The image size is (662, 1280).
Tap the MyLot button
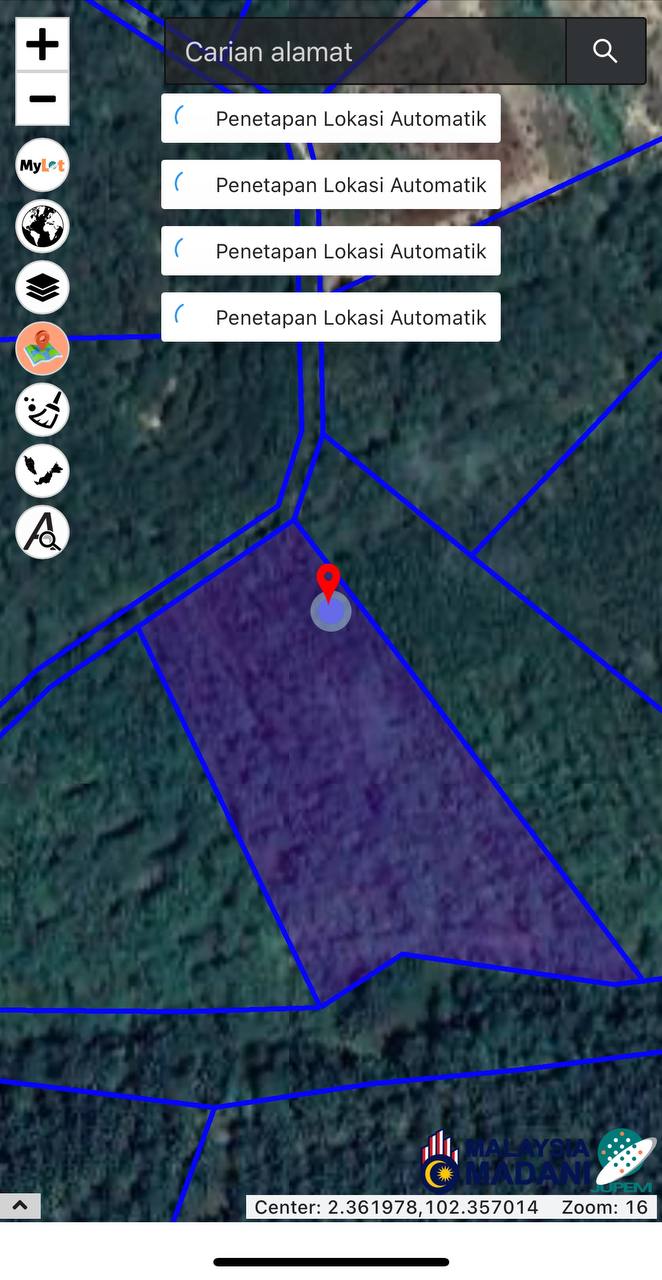42,165
